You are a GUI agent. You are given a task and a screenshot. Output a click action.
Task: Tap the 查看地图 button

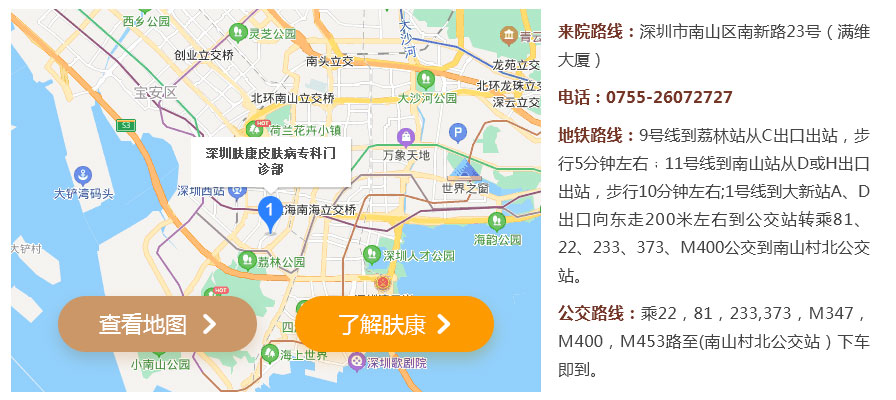[157, 324]
